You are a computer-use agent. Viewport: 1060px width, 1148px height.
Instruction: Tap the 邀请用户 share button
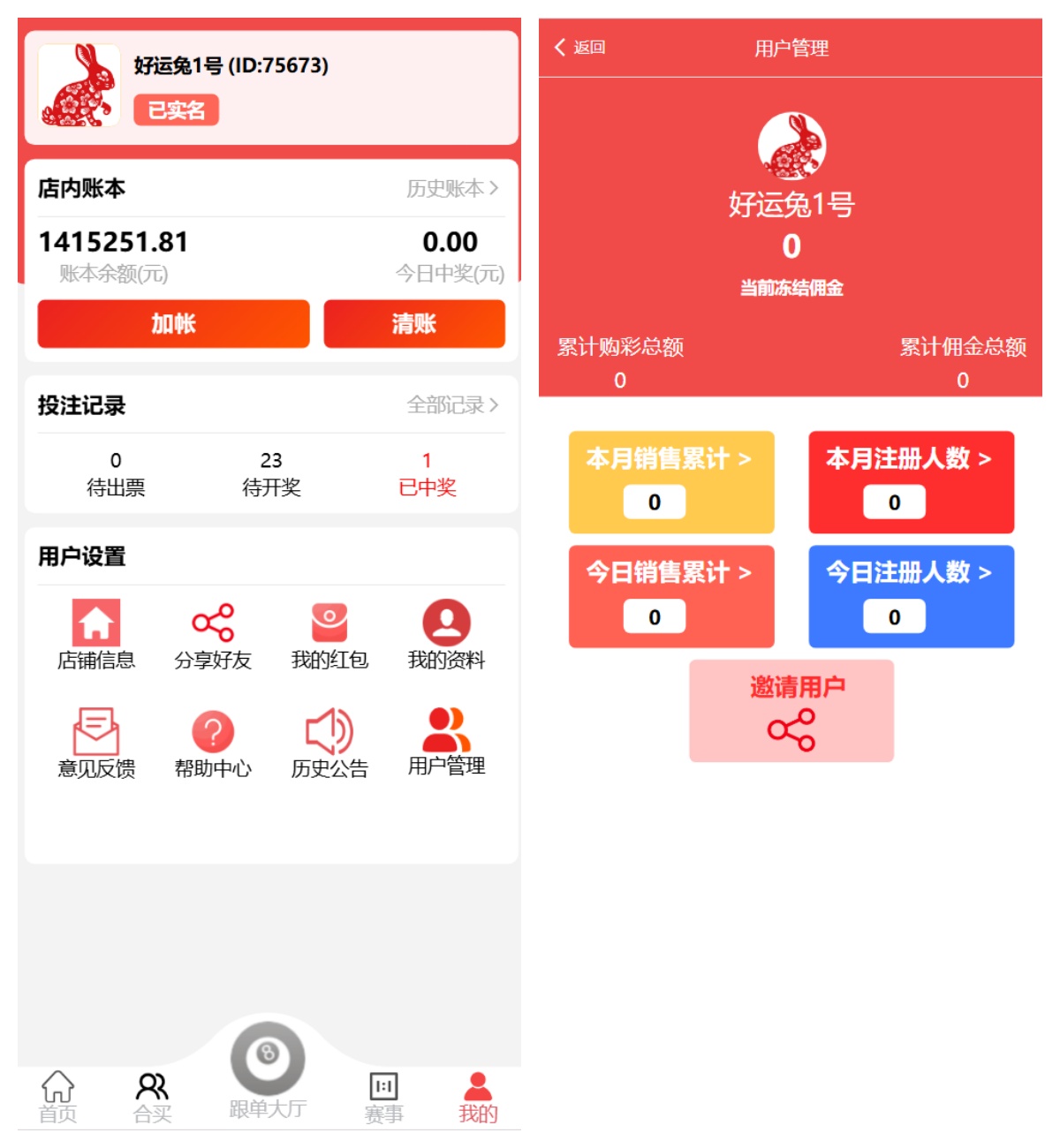pos(791,711)
